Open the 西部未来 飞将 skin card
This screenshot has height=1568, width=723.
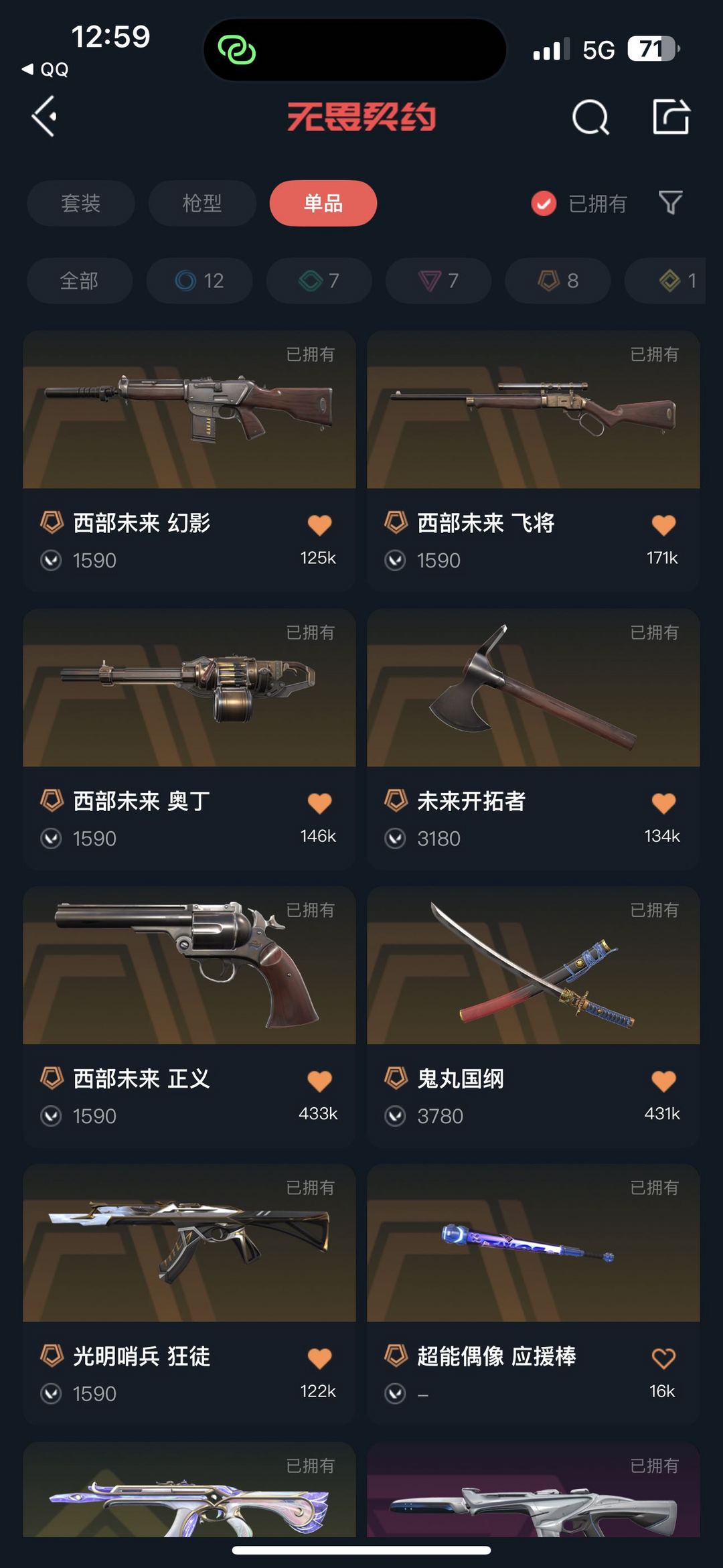534,461
